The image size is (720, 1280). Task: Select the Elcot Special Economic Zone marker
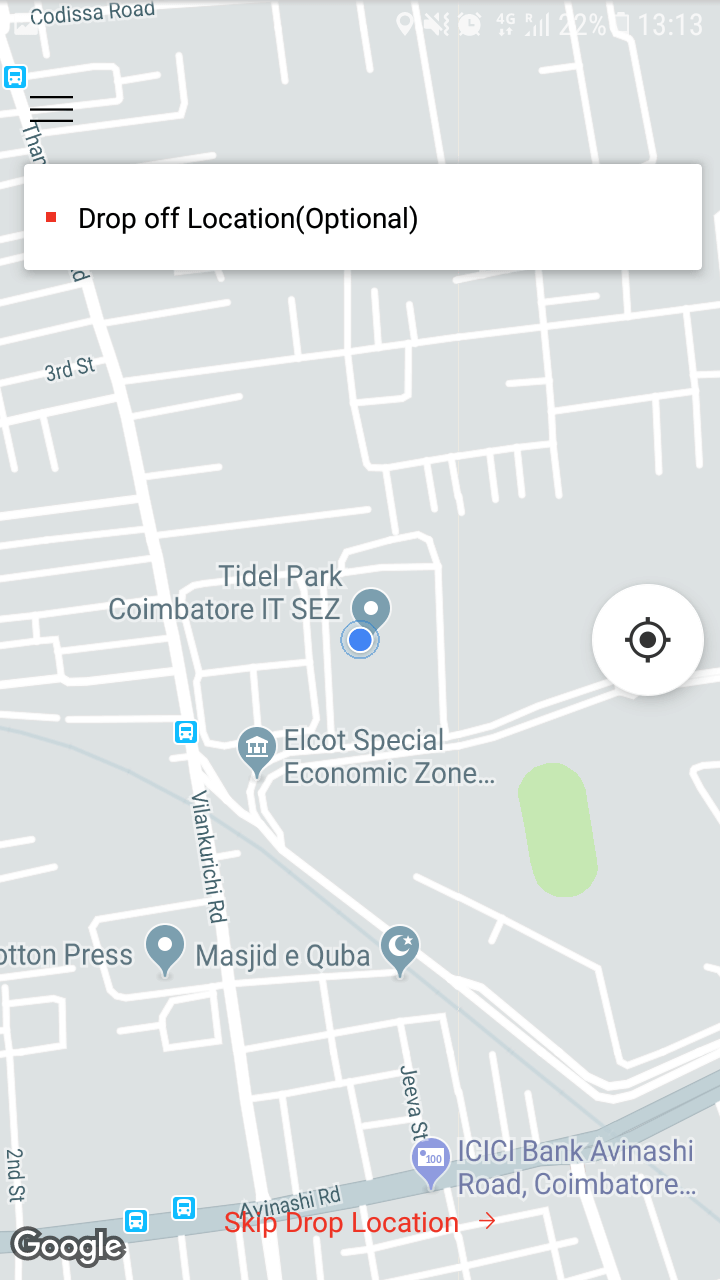[x=257, y=750]
